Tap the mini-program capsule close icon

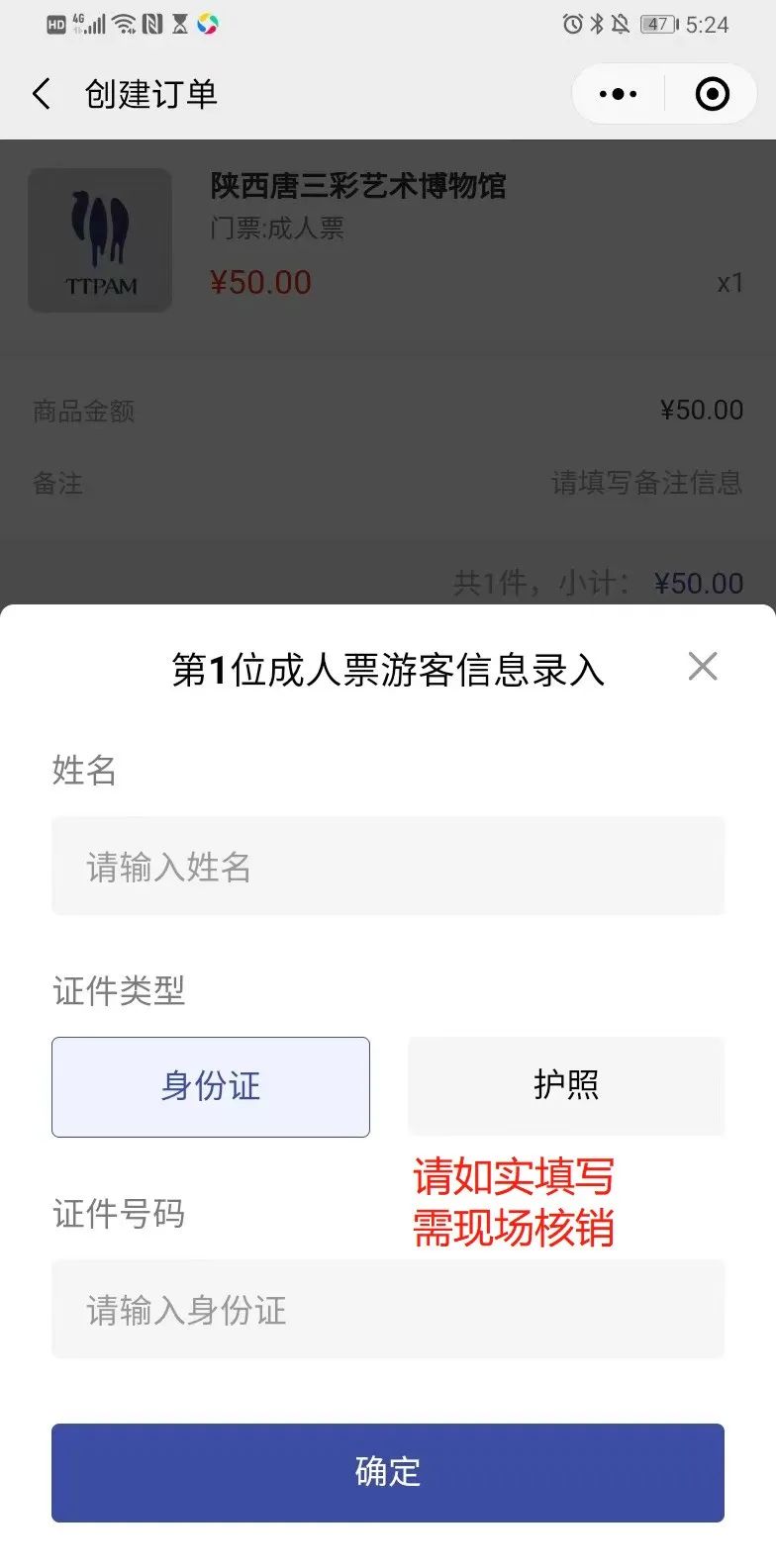coord(712,94)
